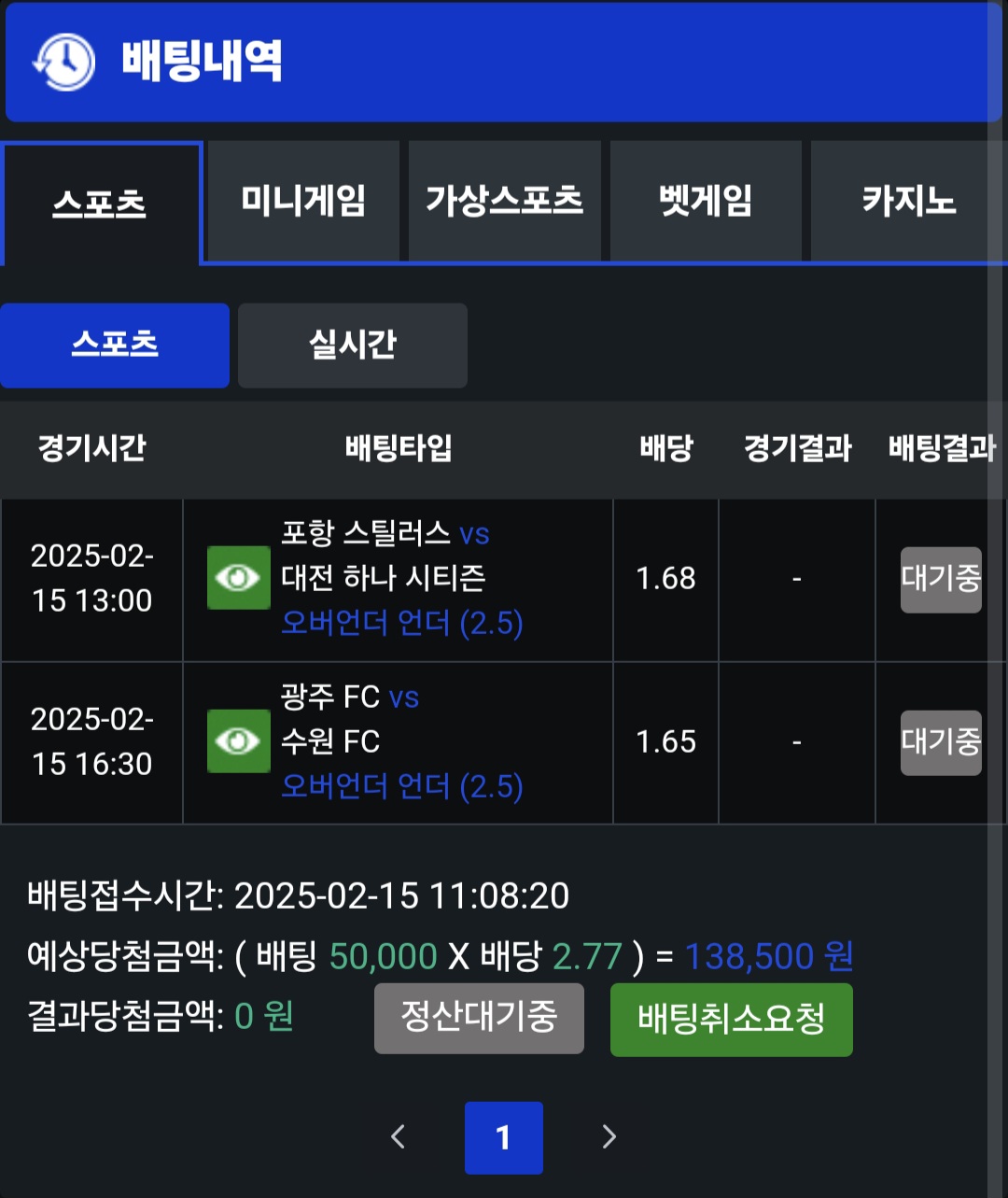Go to the 카지노 tab
The width and height of the screenshot is (1008, 1198).
(907, 201)
